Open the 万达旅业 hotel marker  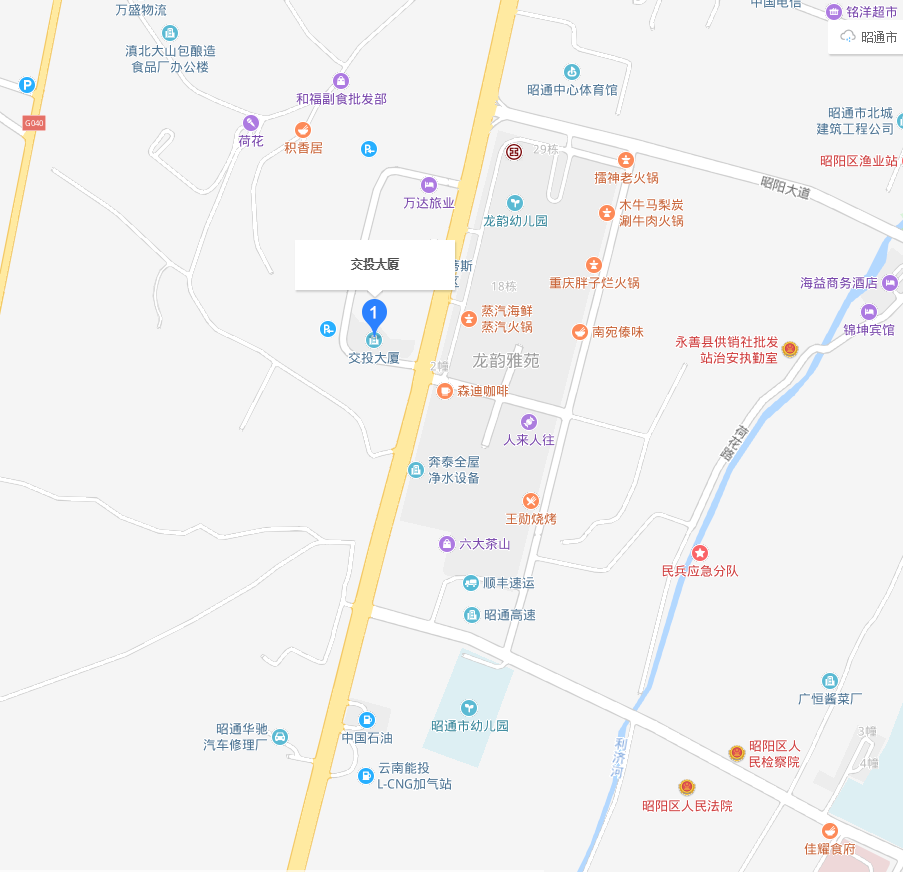(x=429, y=185)
